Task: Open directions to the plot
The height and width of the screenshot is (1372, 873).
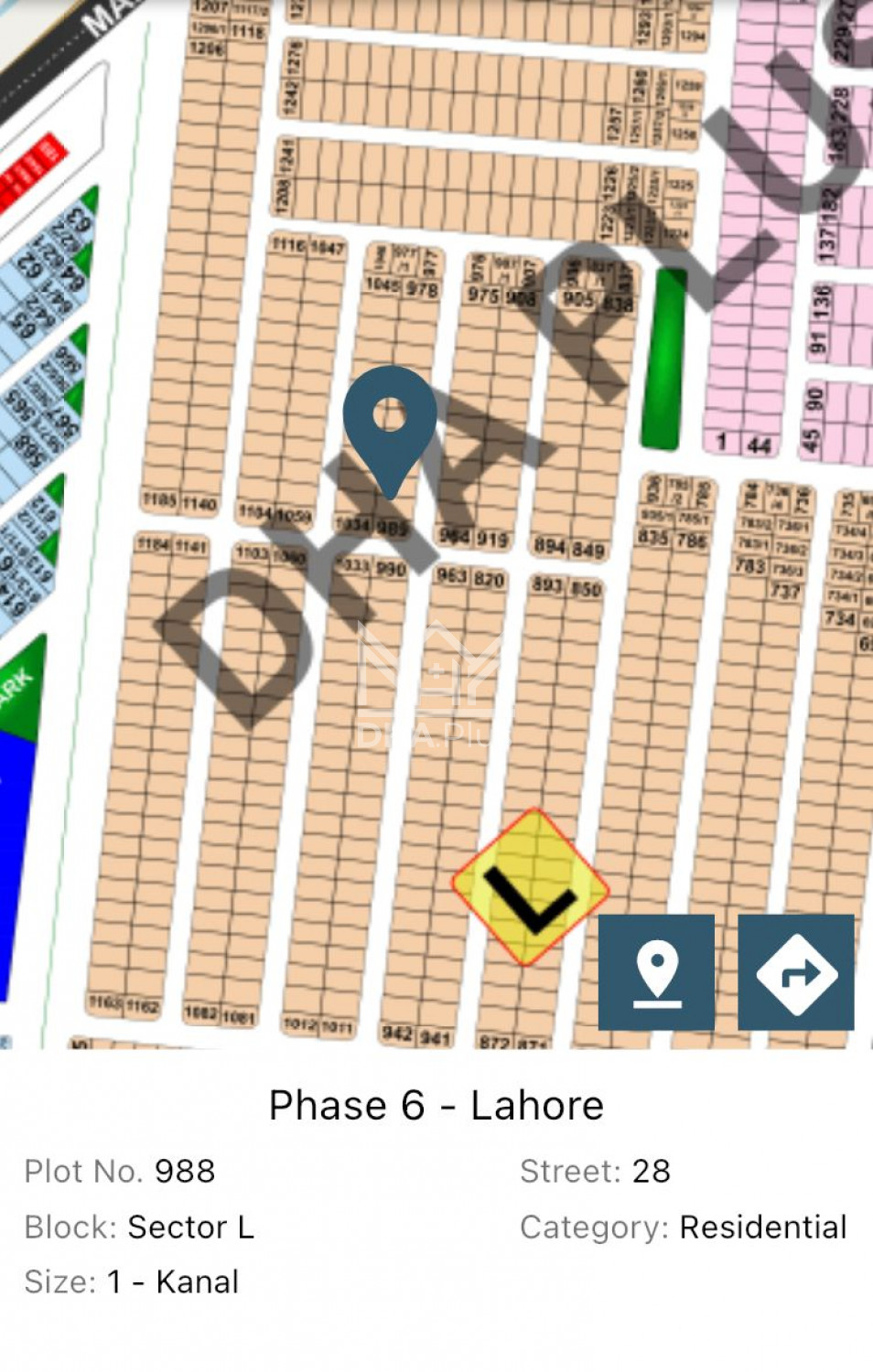Action: tap(795, 972)
